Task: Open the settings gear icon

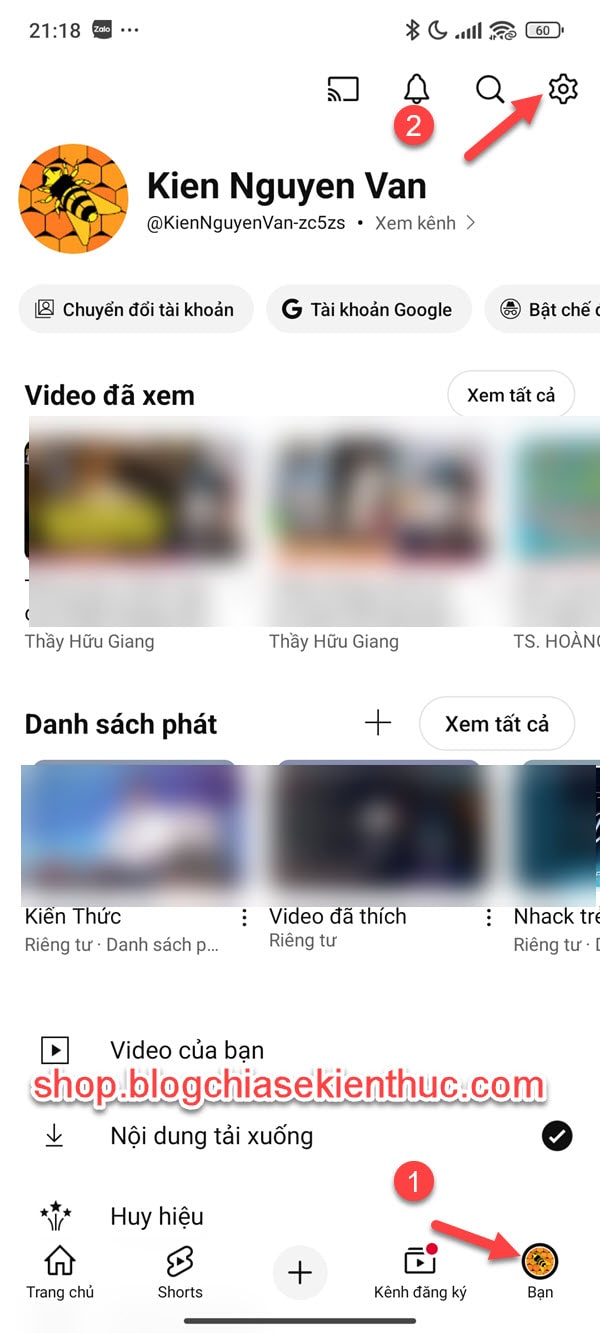Action: 563,89
